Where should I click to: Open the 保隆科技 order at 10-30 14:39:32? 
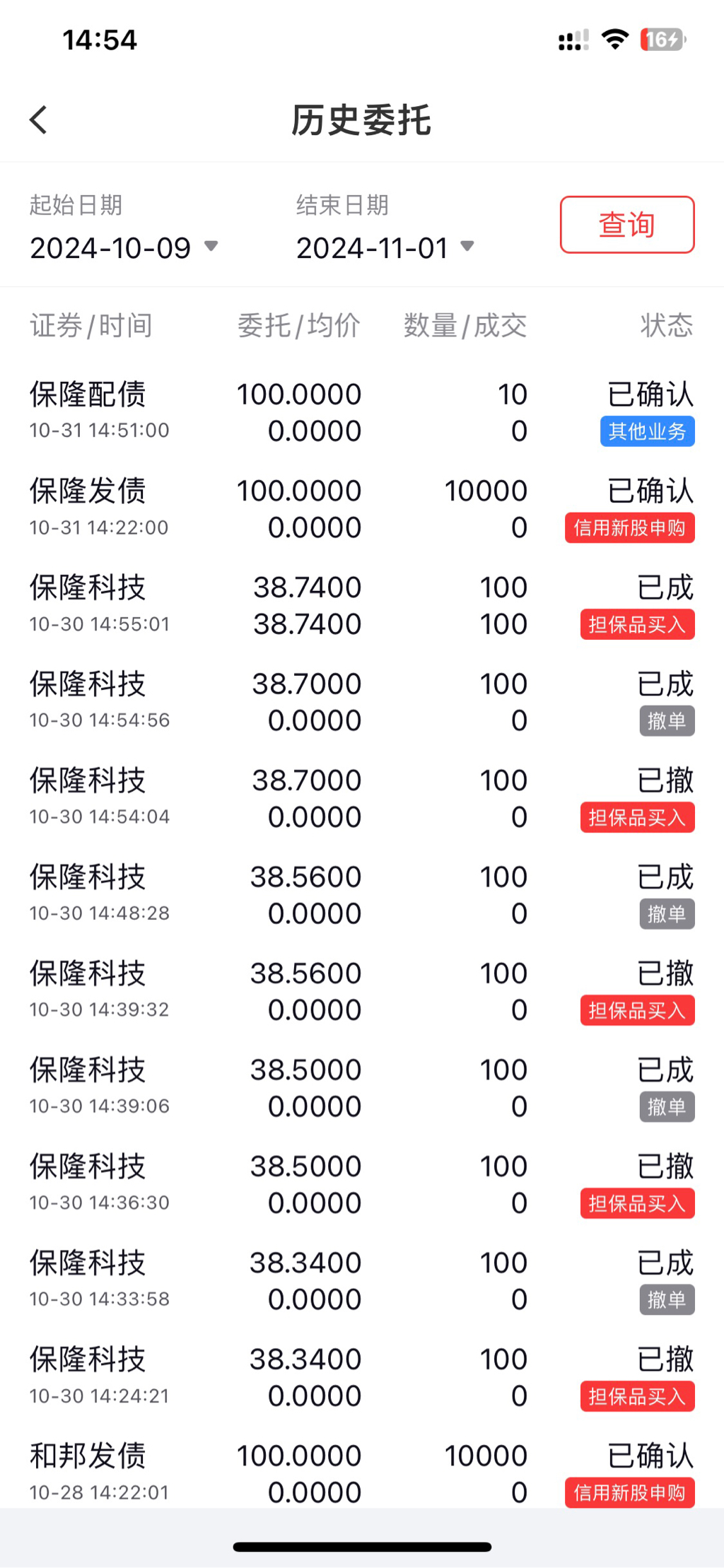pyautogui.click(x=362, y=991)
